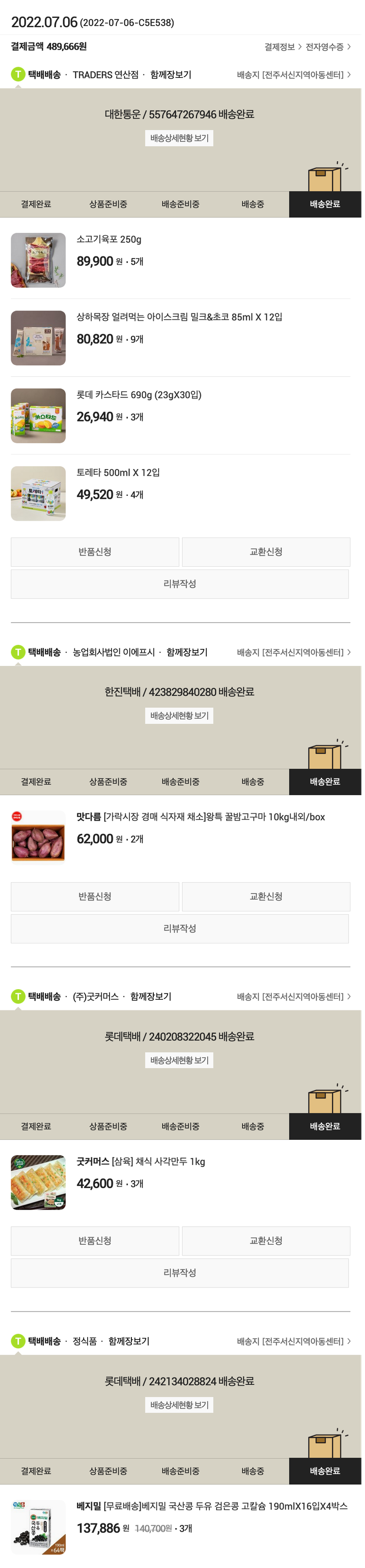This screenshot has width=365, height=1568.
Task: Tap 함께장보기 next to 정식품
Action: pyautogui.click(x=128, y=1341)
